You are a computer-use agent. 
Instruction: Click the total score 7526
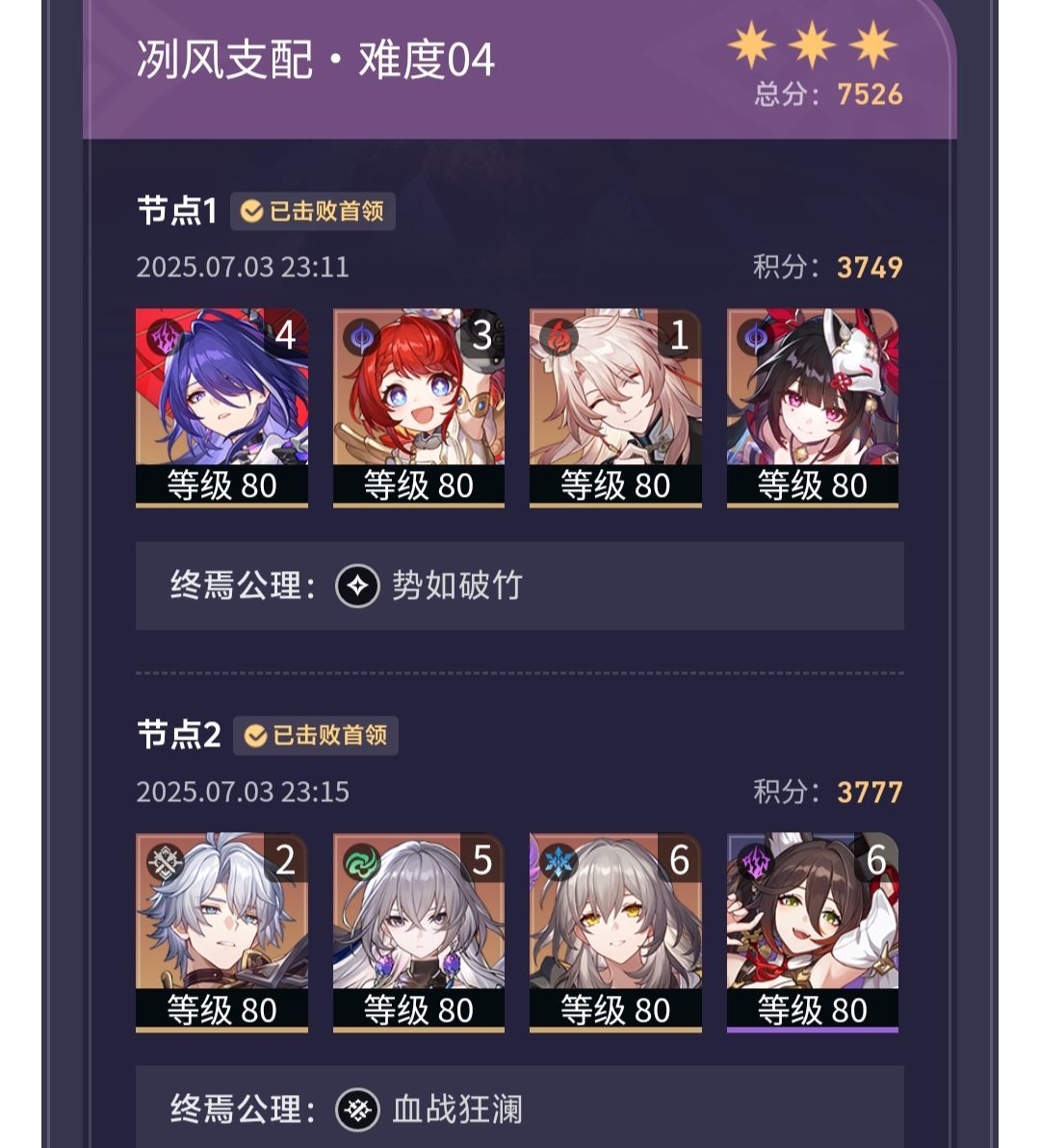[870, 93]
